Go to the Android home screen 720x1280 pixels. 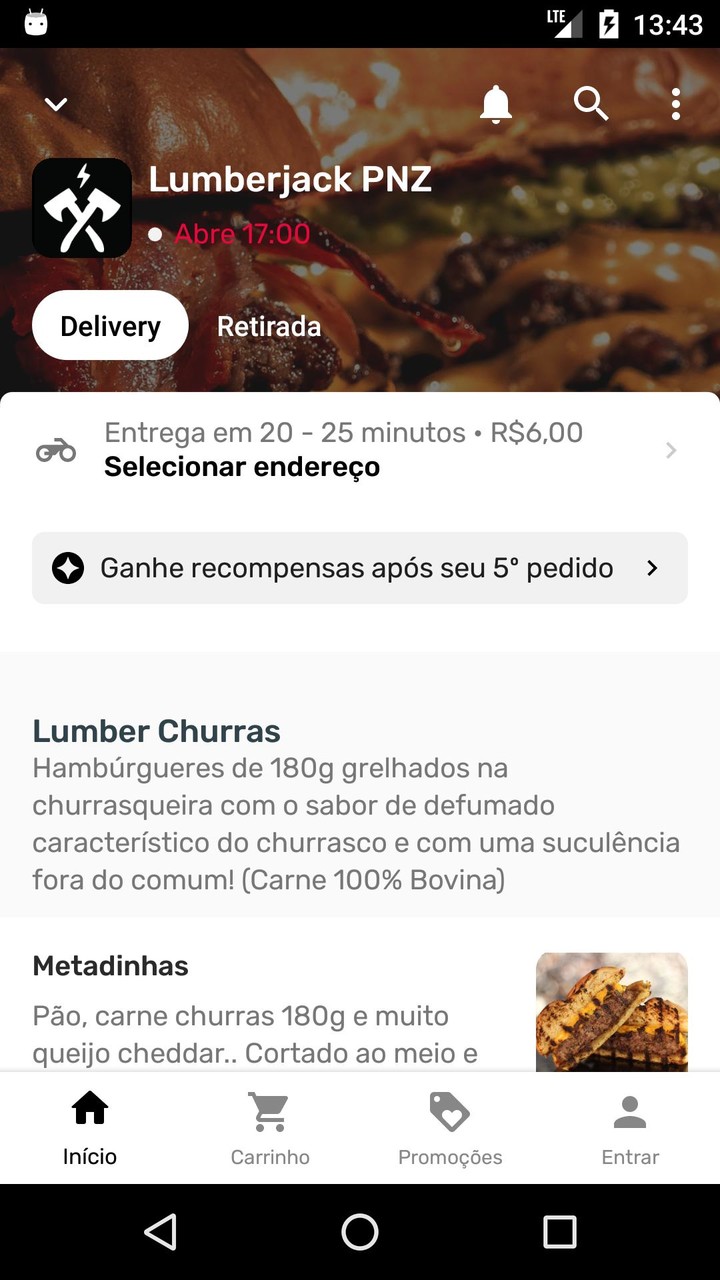point(360,1232)
